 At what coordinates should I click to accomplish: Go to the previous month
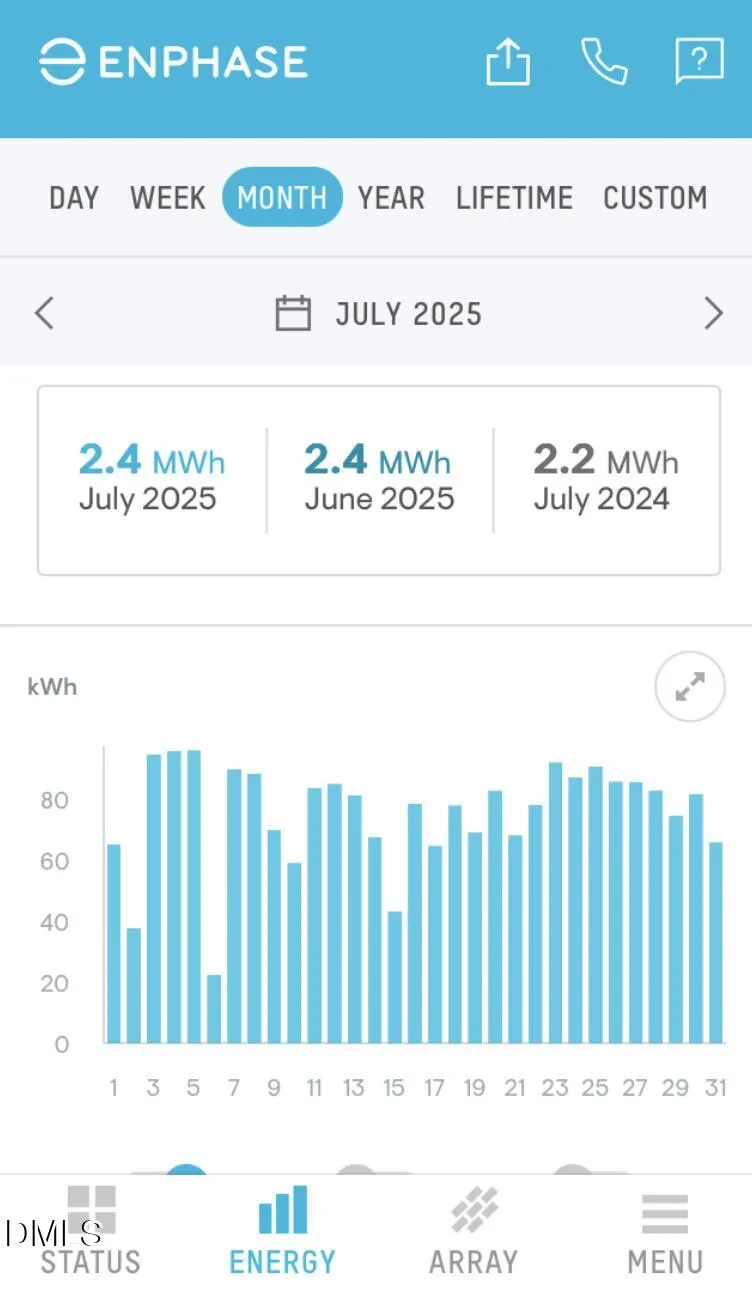point(43,313)
